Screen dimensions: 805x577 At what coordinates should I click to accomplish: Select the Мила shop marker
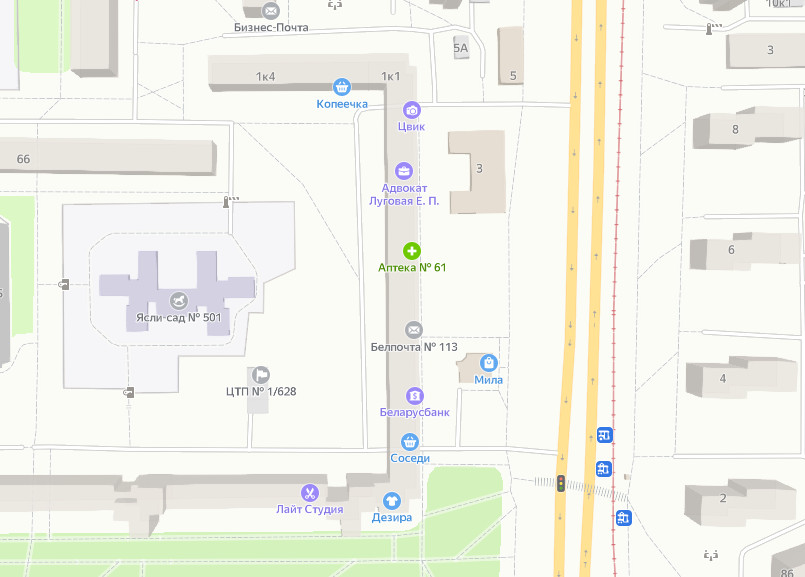click(x=489, y=363)
